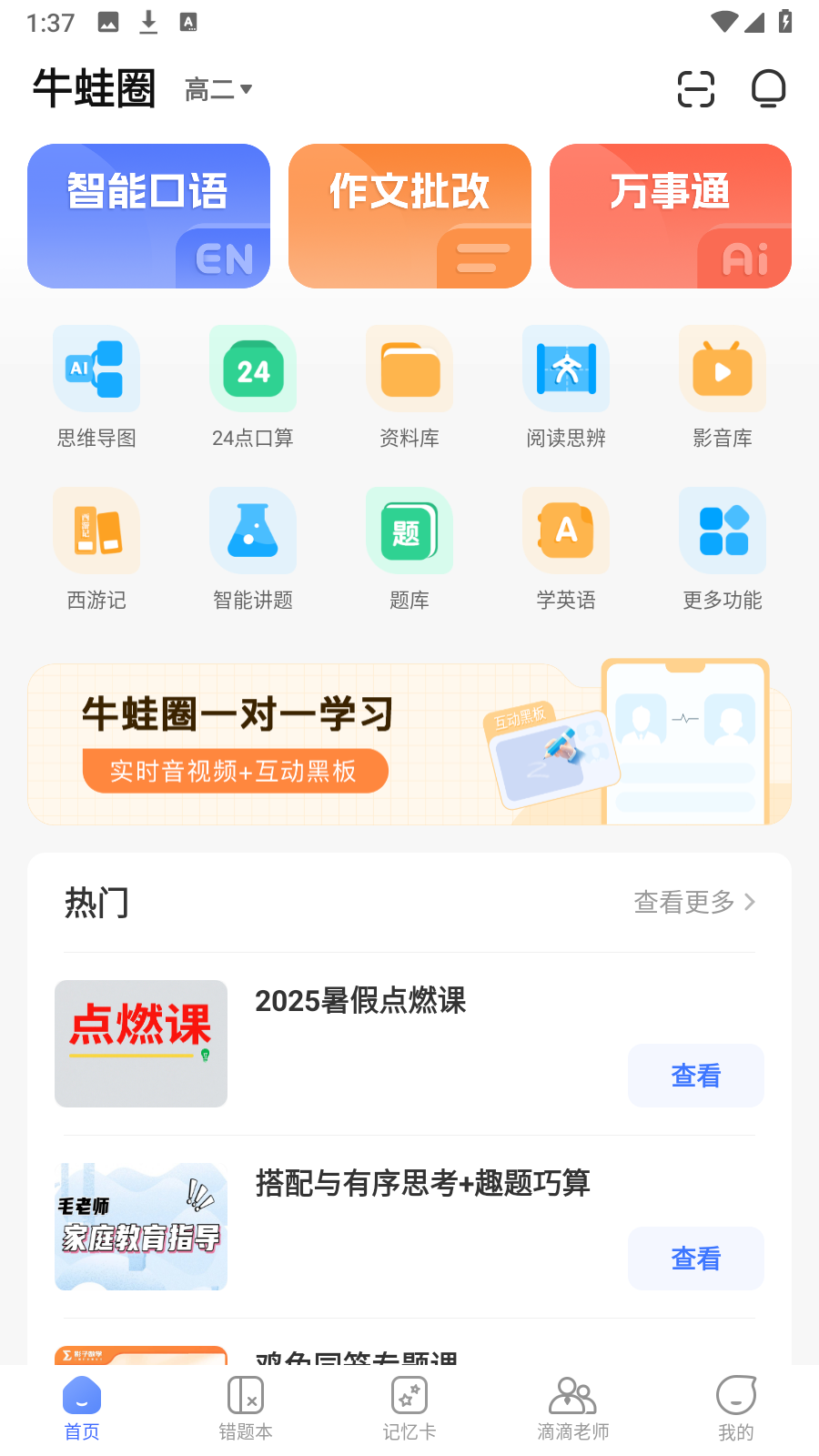
Task: Open notifications via the bell icon
Action: pyautogui.click(x=768, y=90)
